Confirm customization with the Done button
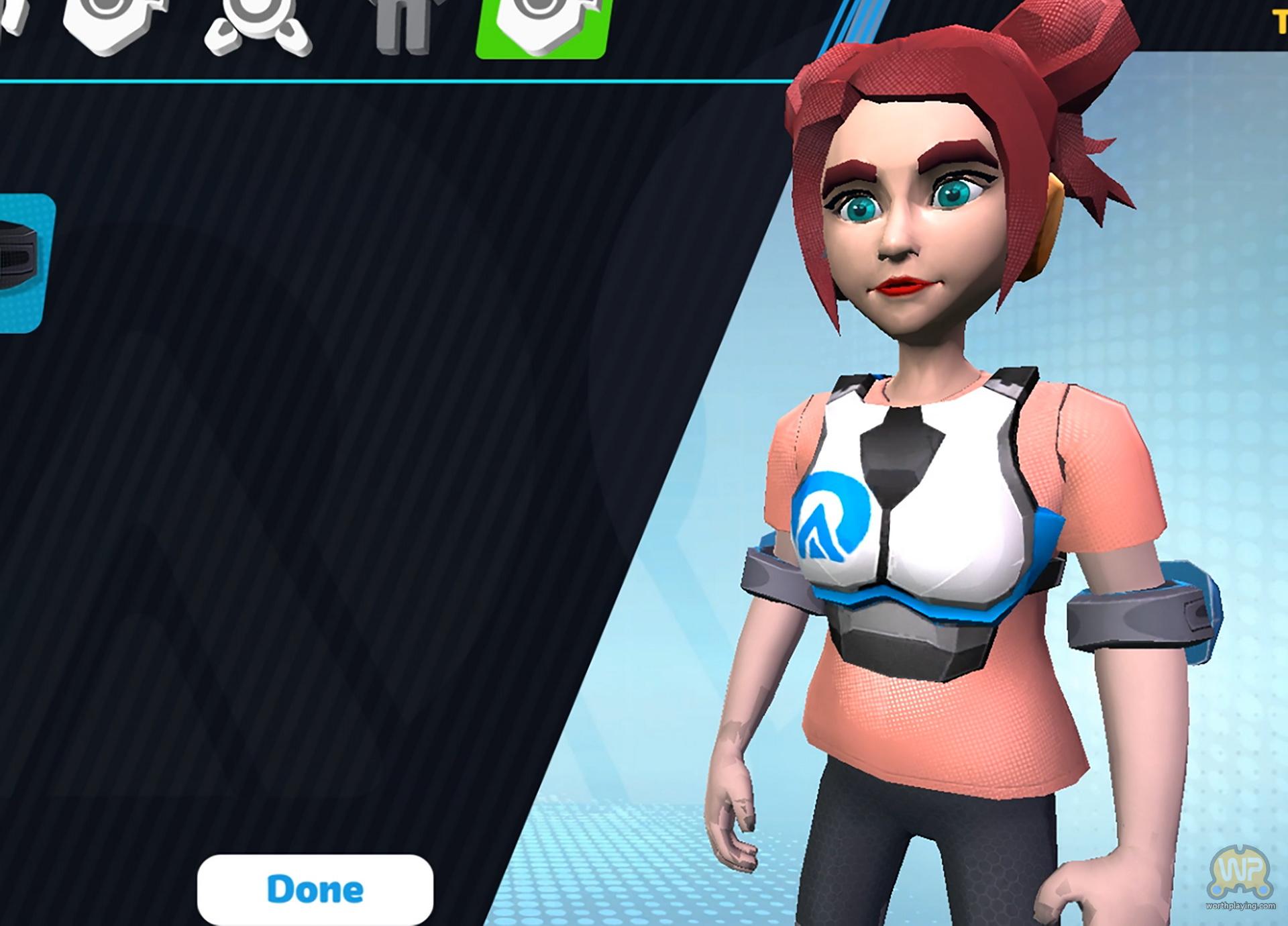 coord(315,889)
